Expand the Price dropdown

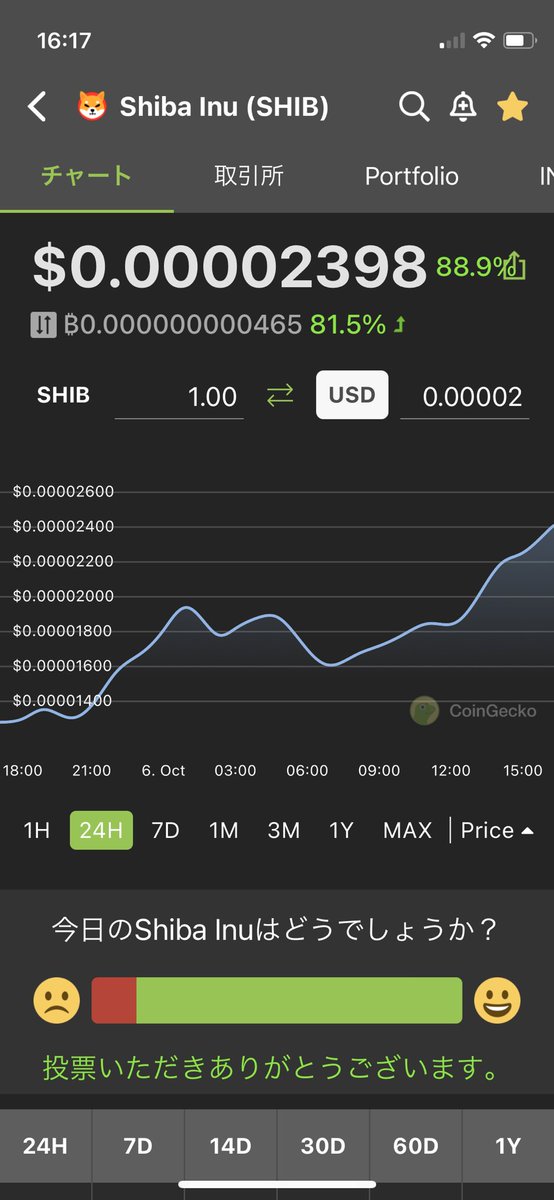(497, 830)
